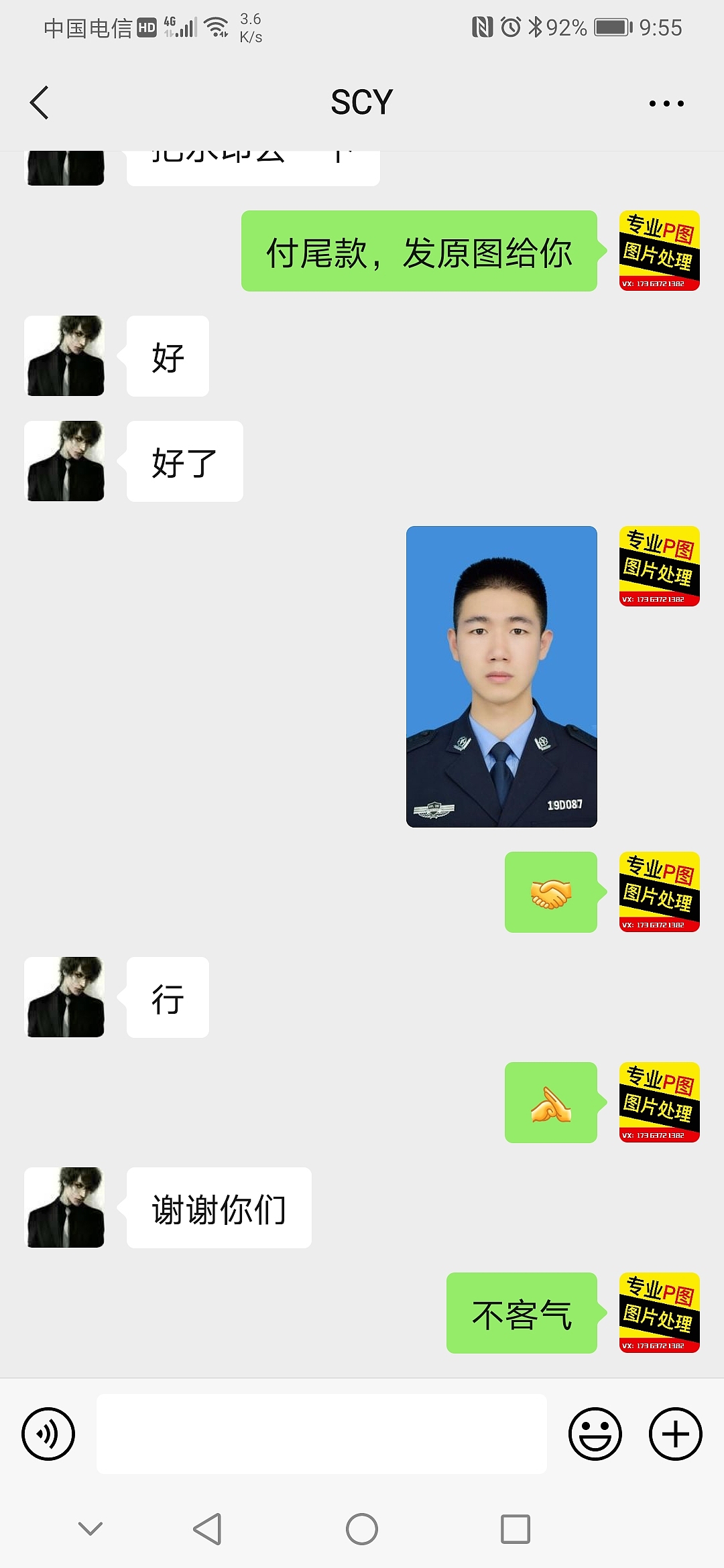This screenshot has height=1568, width=724.
Task: Tap the chat title SCY
Action: pyautogui.click(x=362, y=101)
